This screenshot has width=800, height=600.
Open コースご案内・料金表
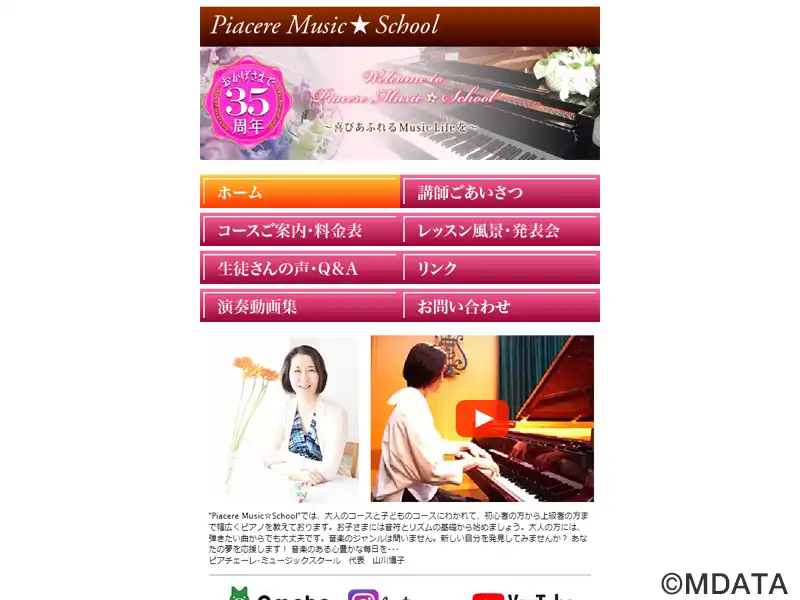300,230
